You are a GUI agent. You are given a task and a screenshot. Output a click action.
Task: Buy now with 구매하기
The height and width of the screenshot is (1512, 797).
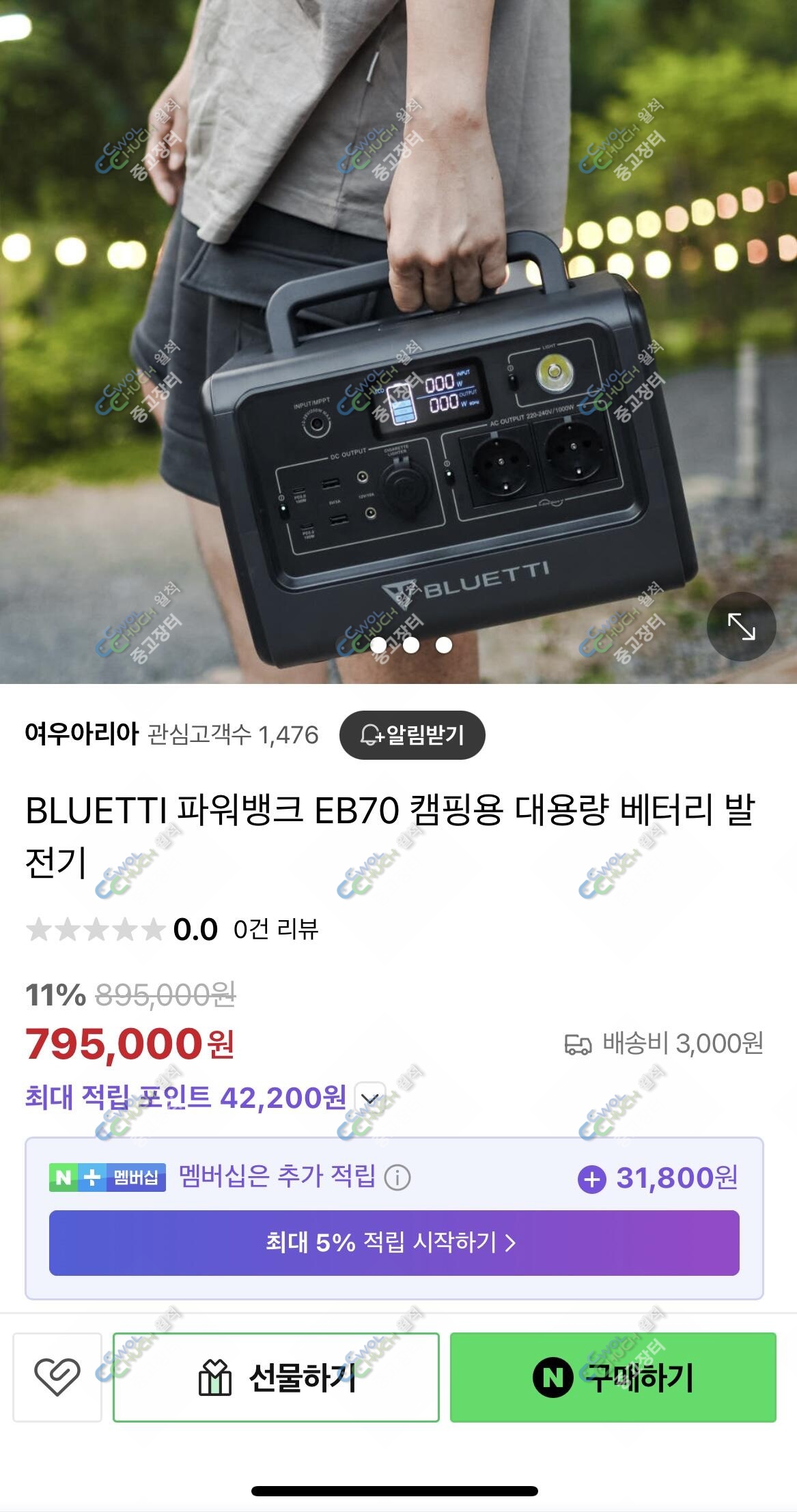click(613, 1377)
